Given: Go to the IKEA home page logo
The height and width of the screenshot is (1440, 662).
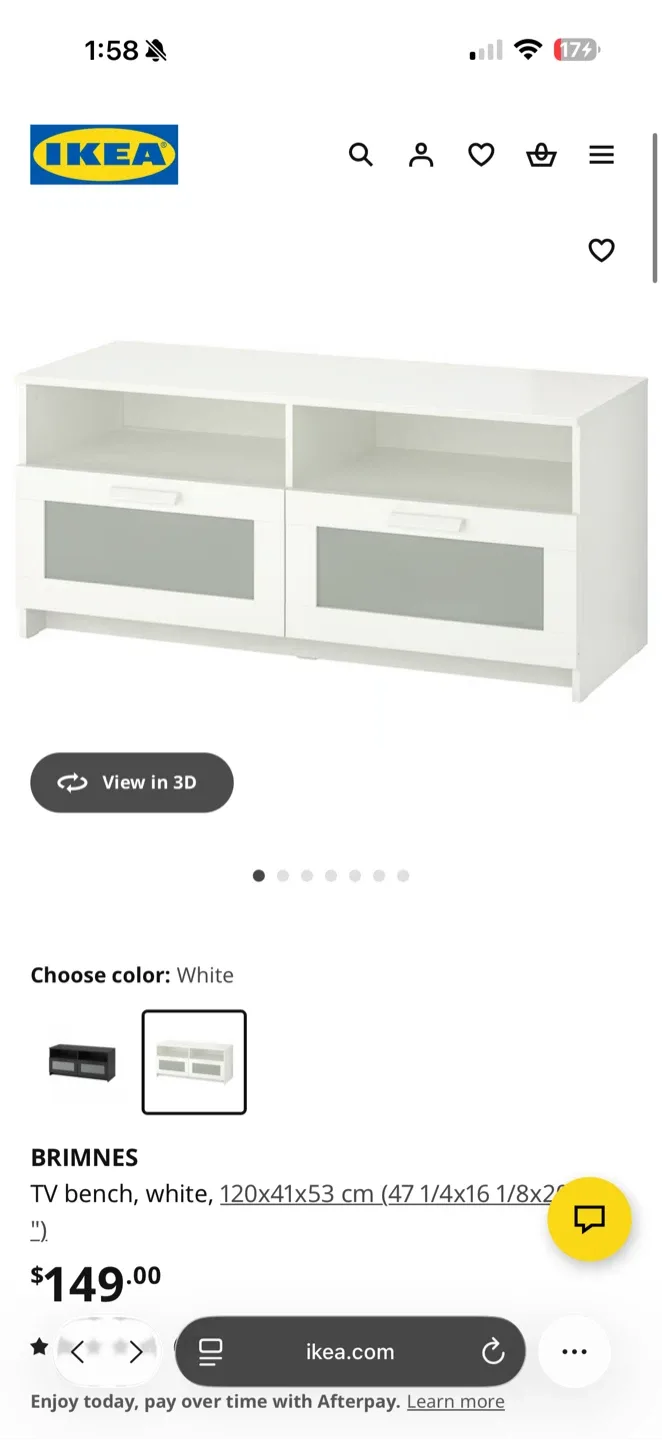Looking at the screenshot, I should point(104,155).
